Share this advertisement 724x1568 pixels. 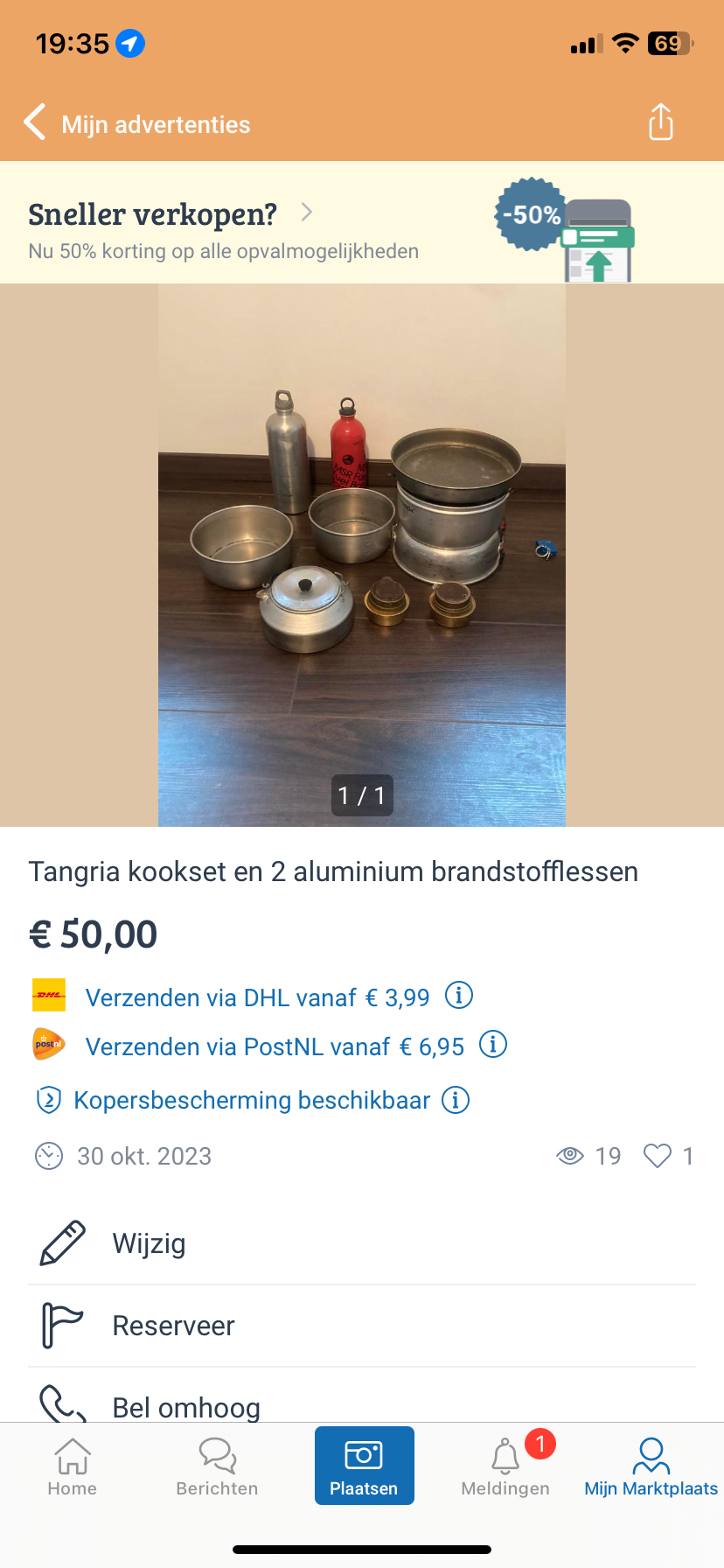pos(660,122)
